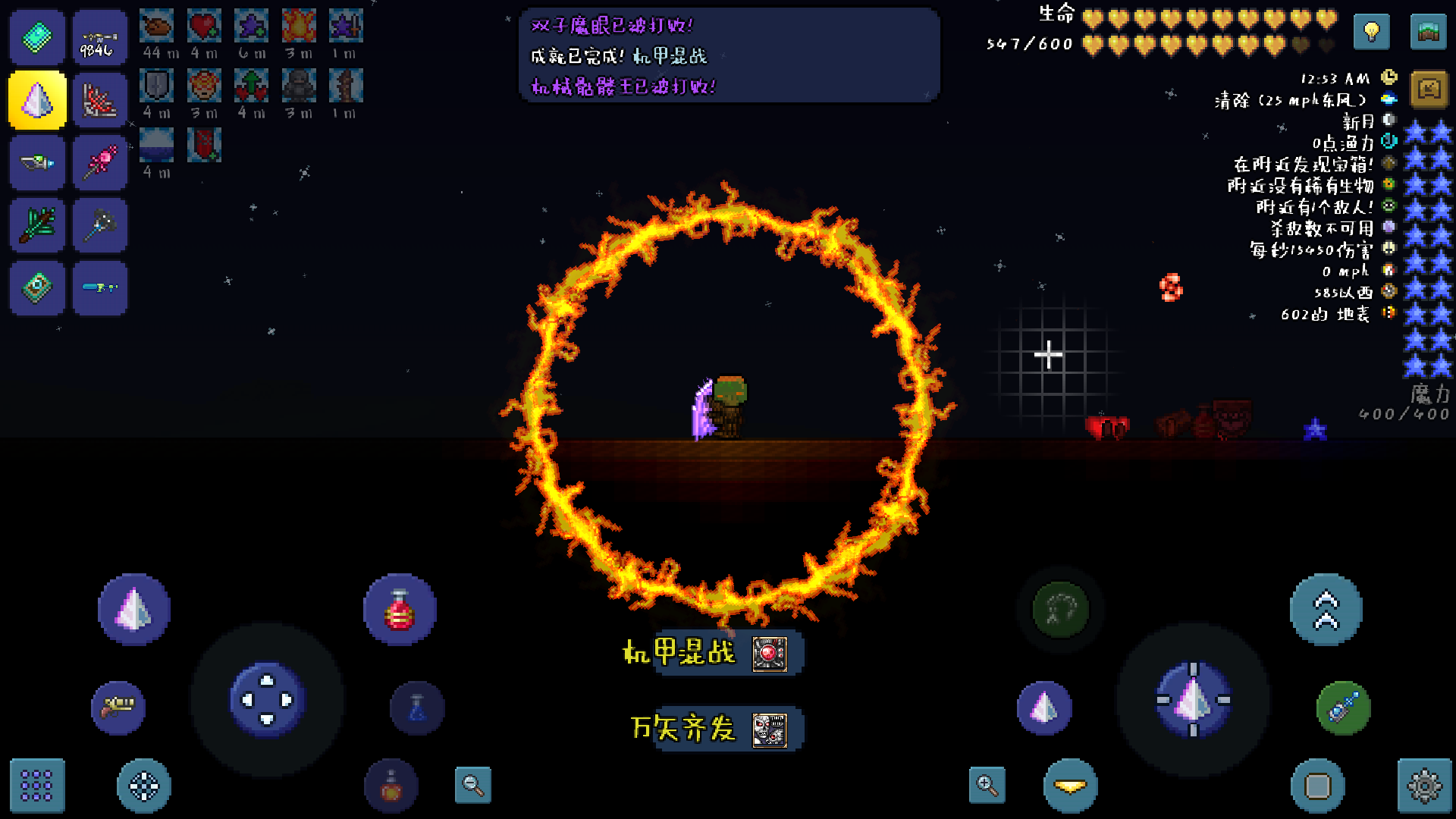The height and width of the screenshot is (819, 1456).
Task: Zoom in with the plus magnifier
Action: click(x=987, y=785)
